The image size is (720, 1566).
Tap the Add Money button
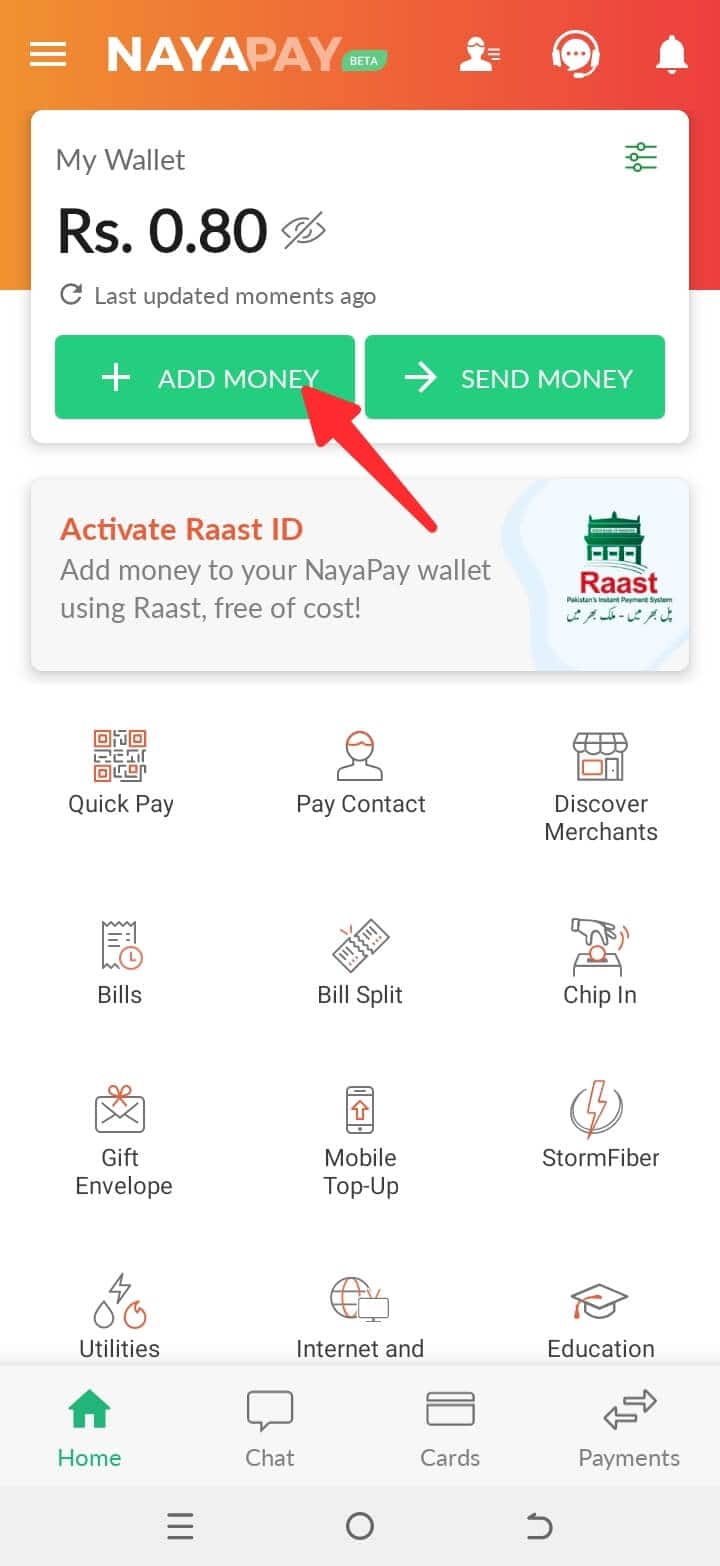pyautogui.click(x=205, y=377)
